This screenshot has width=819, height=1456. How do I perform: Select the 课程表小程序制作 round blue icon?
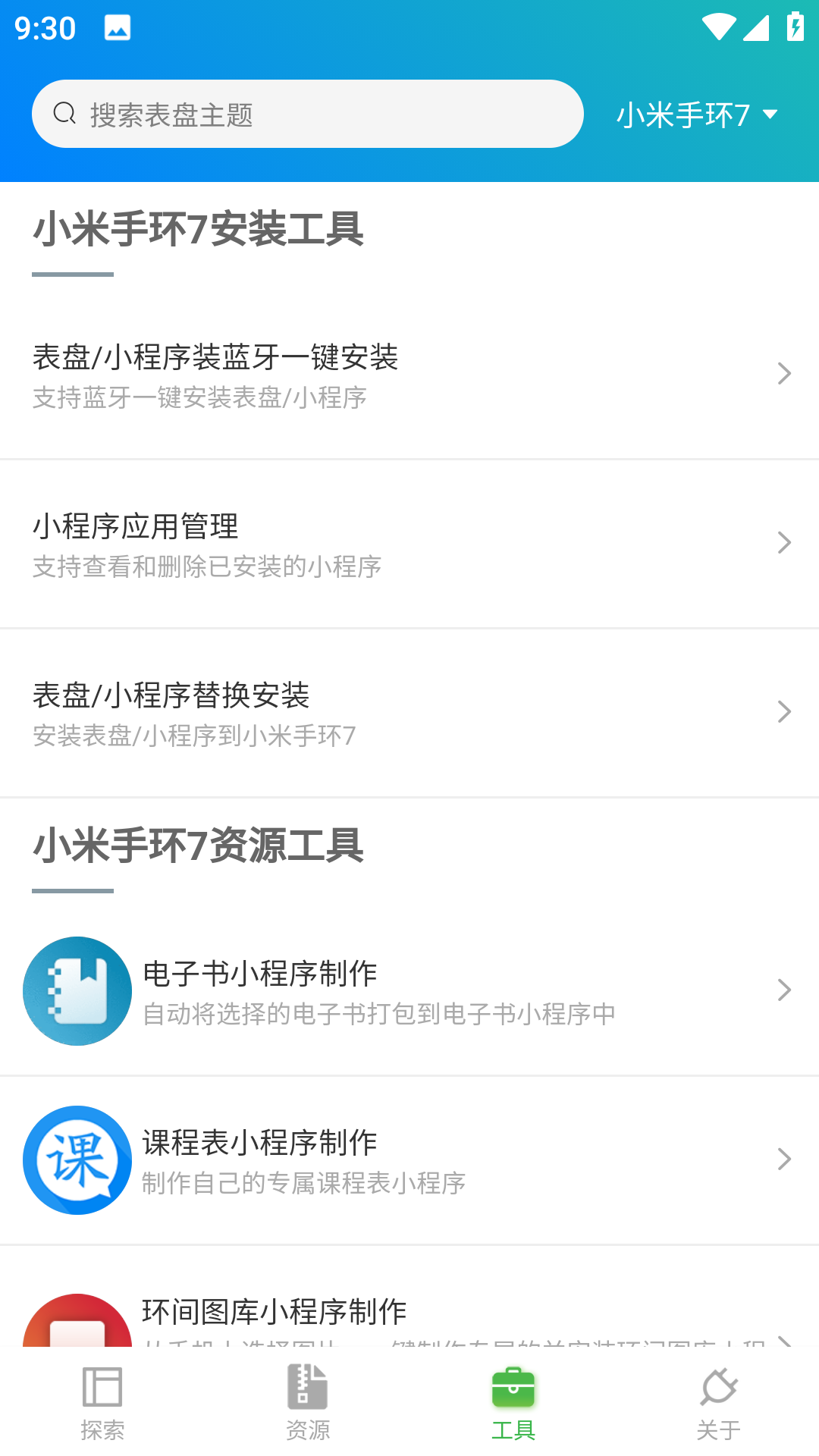tap(77, 1160)
